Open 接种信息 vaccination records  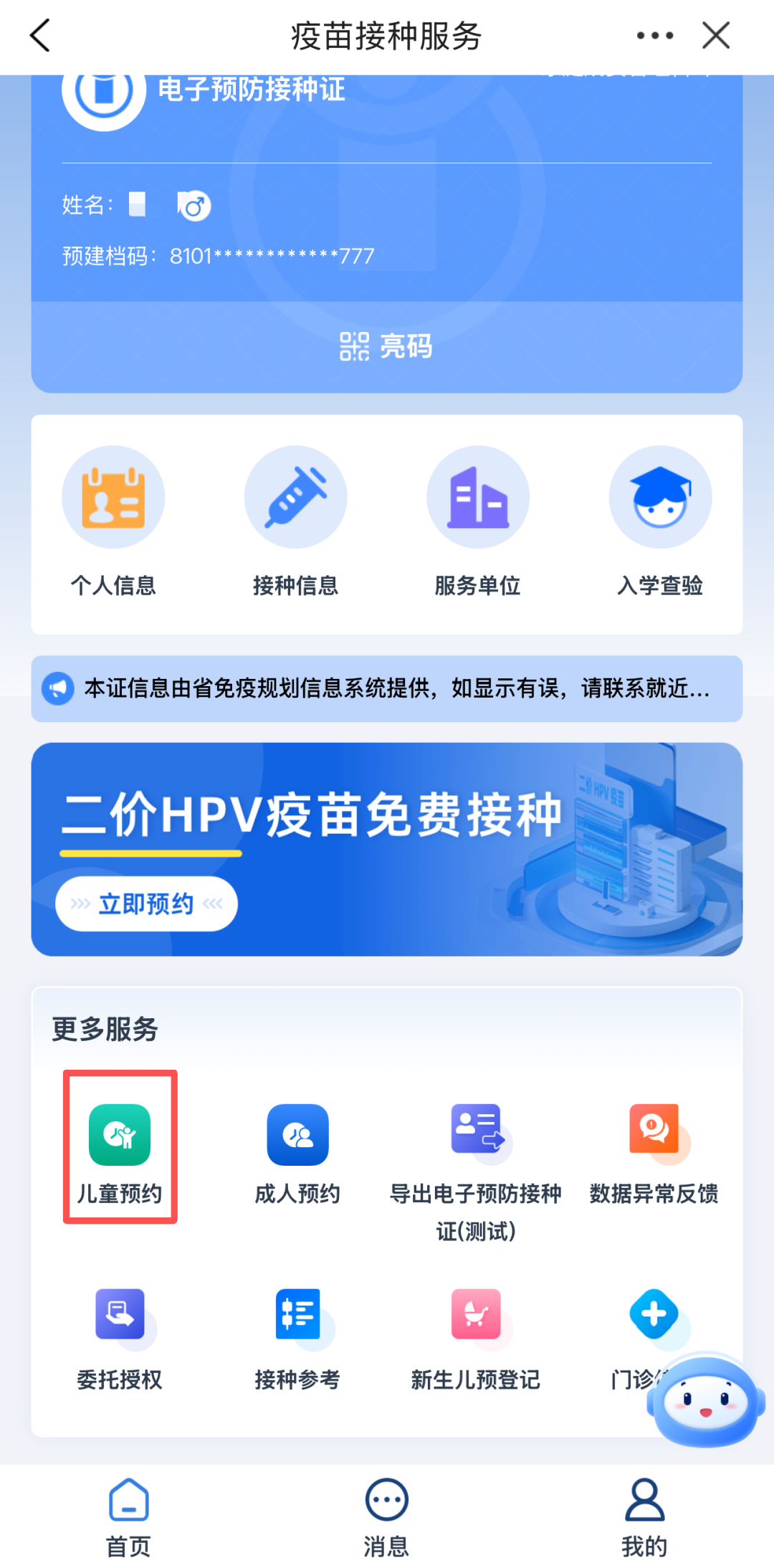(x=295, y=522)
